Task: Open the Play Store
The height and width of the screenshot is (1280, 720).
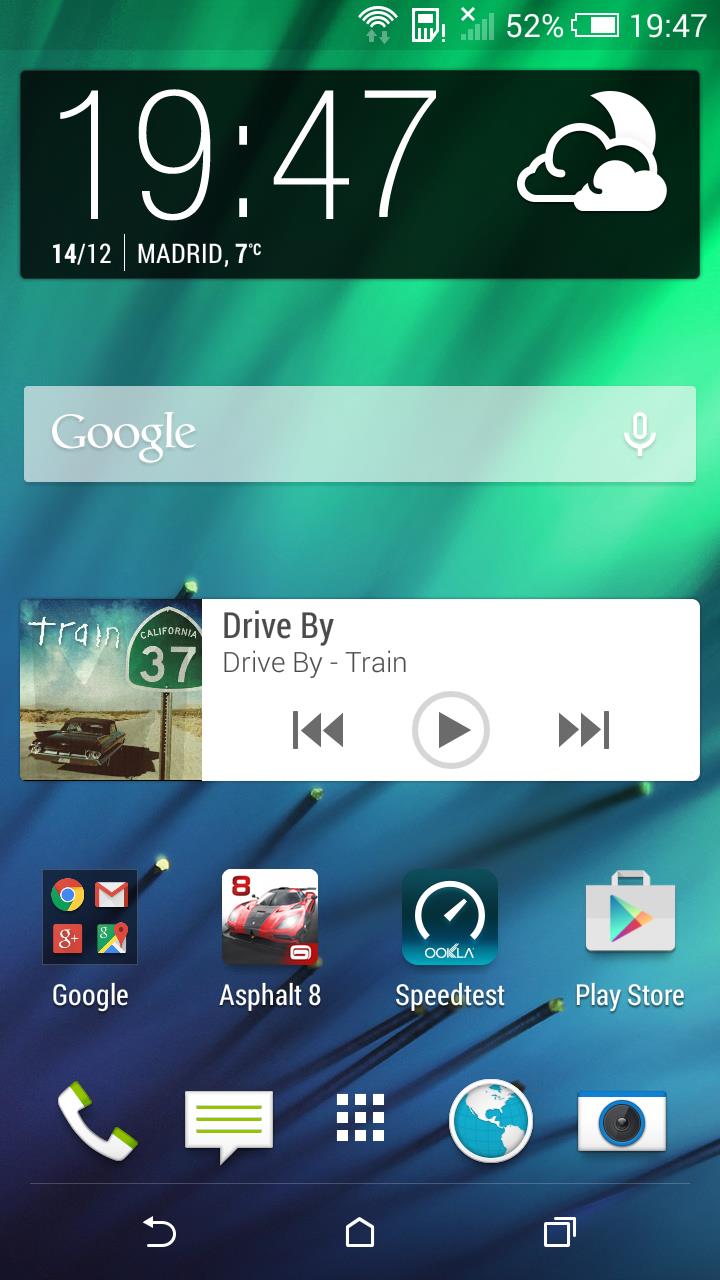Action: click(x=630, y=917)
